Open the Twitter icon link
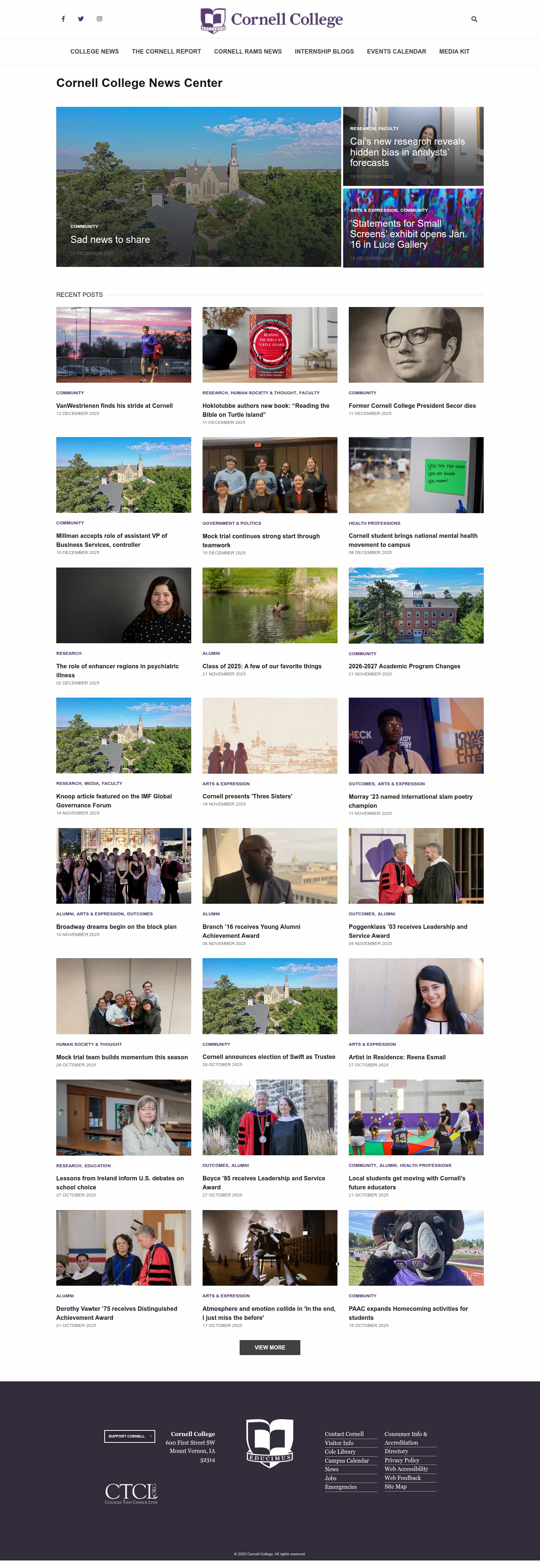The height and width of the screenshot is (1568, 540). pos(81,19)
